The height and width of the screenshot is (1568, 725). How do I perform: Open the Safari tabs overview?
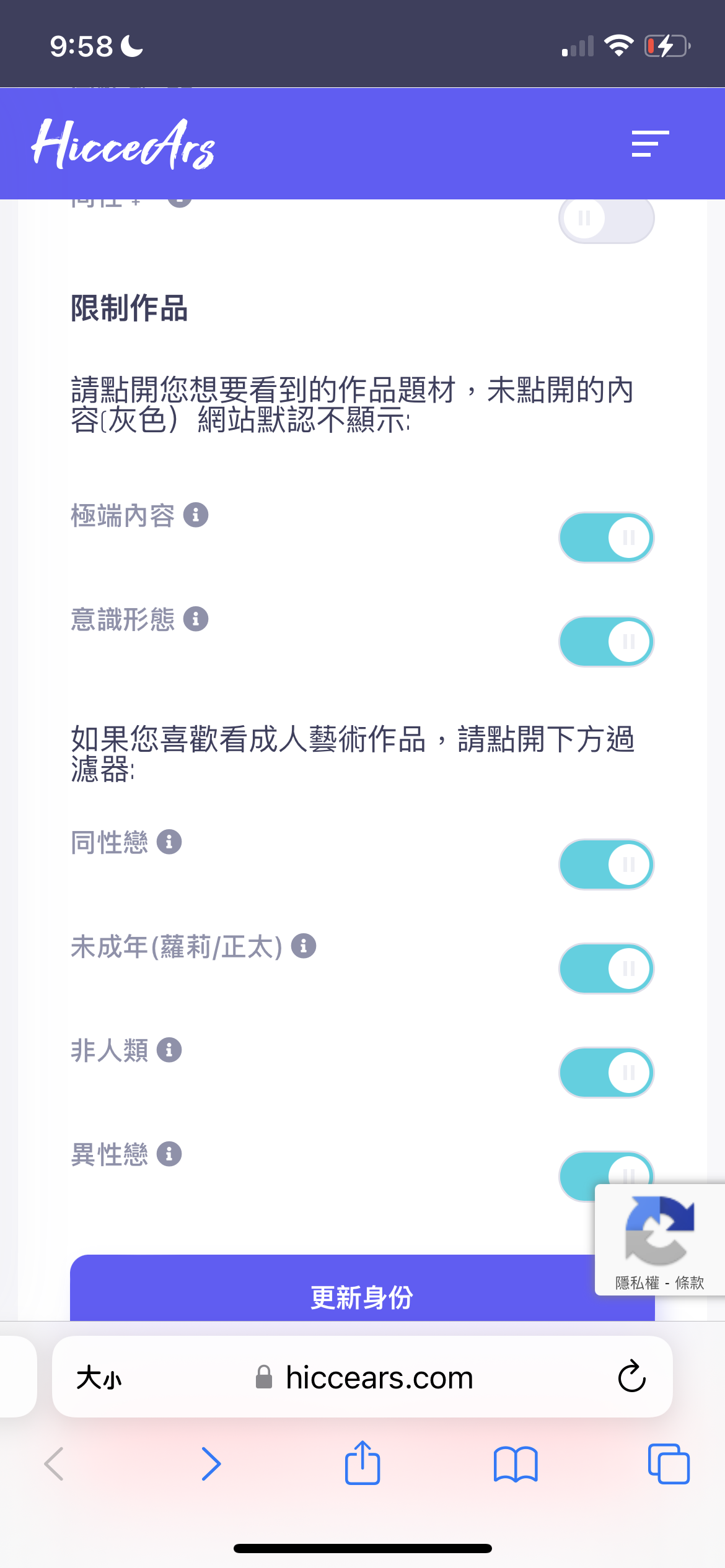point(669,1464)
